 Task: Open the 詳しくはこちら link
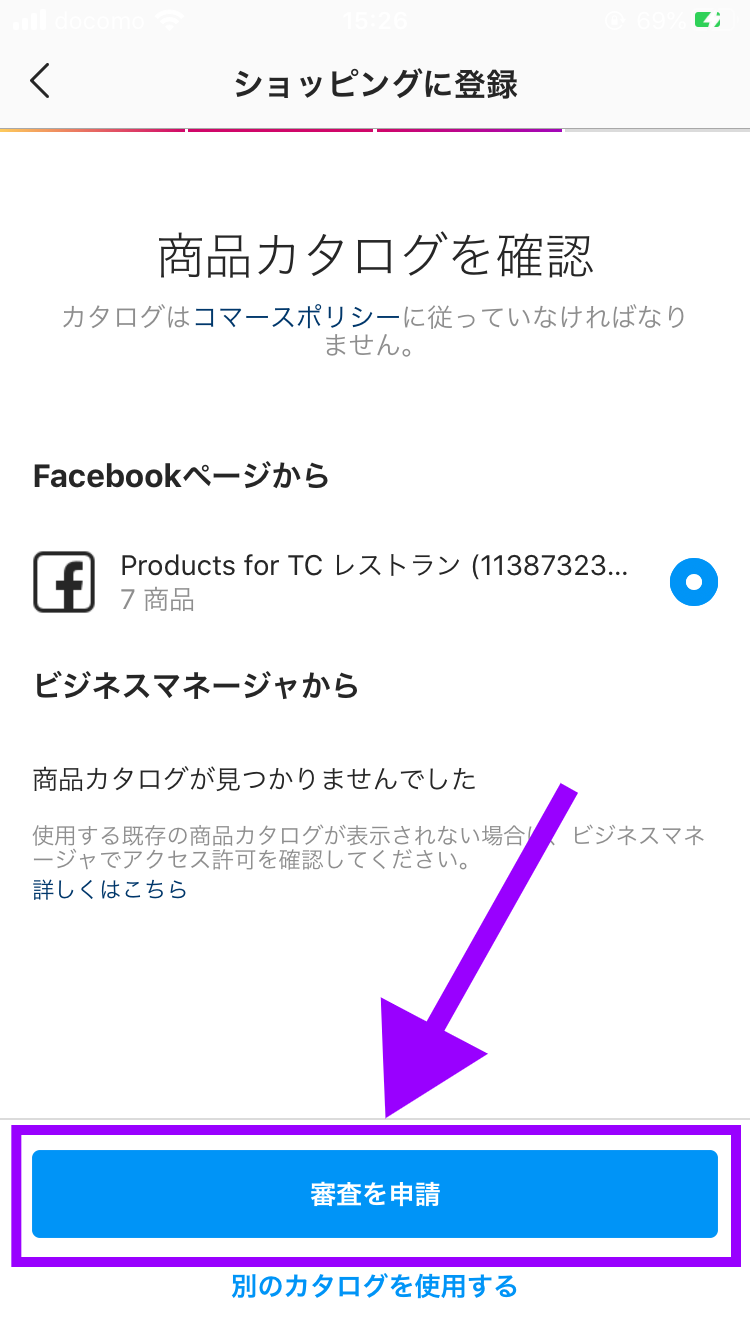110,889
